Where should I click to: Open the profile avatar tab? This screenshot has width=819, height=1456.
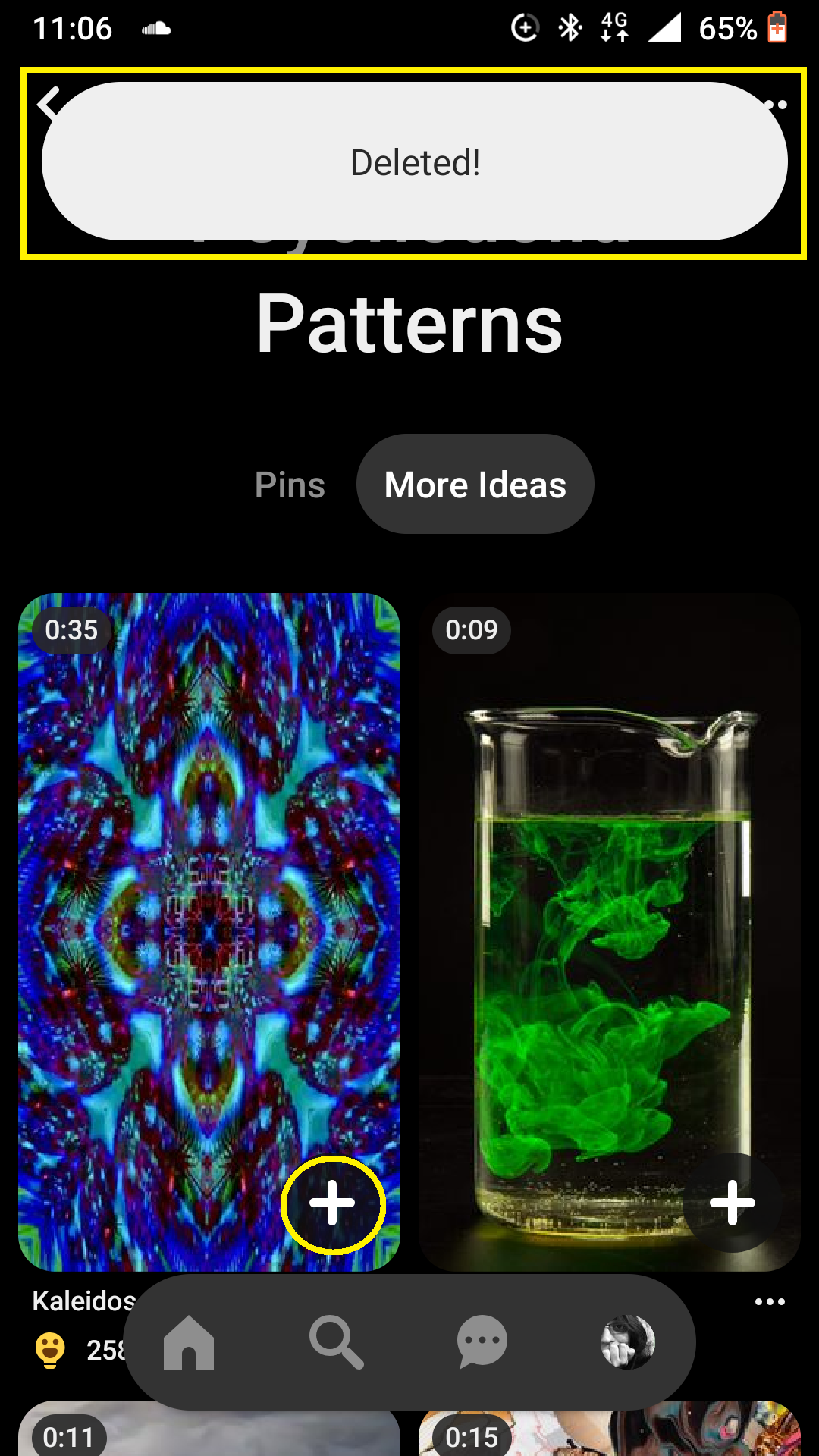tap(628, 1342)
